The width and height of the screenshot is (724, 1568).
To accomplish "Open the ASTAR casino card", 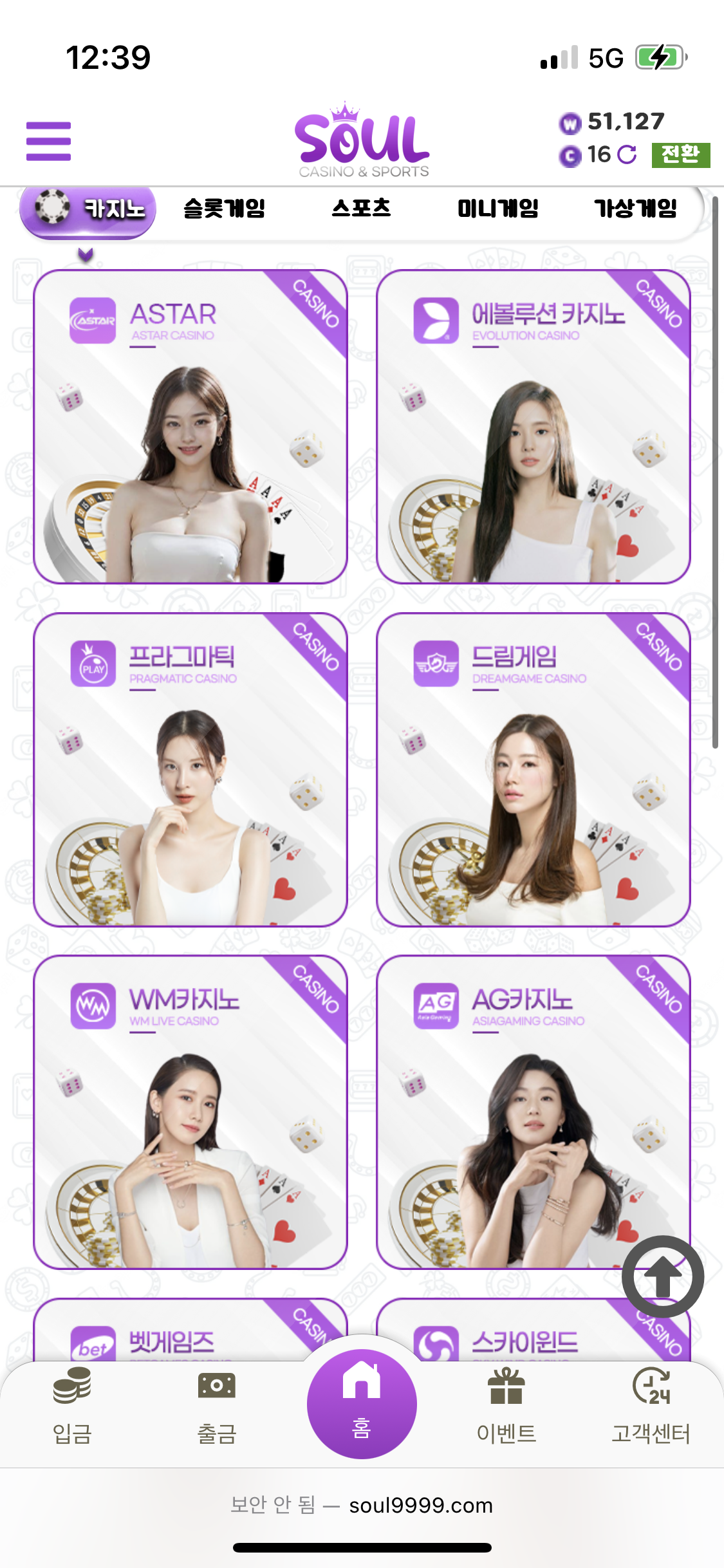I will pyautogui.click(x=190, y=427).
